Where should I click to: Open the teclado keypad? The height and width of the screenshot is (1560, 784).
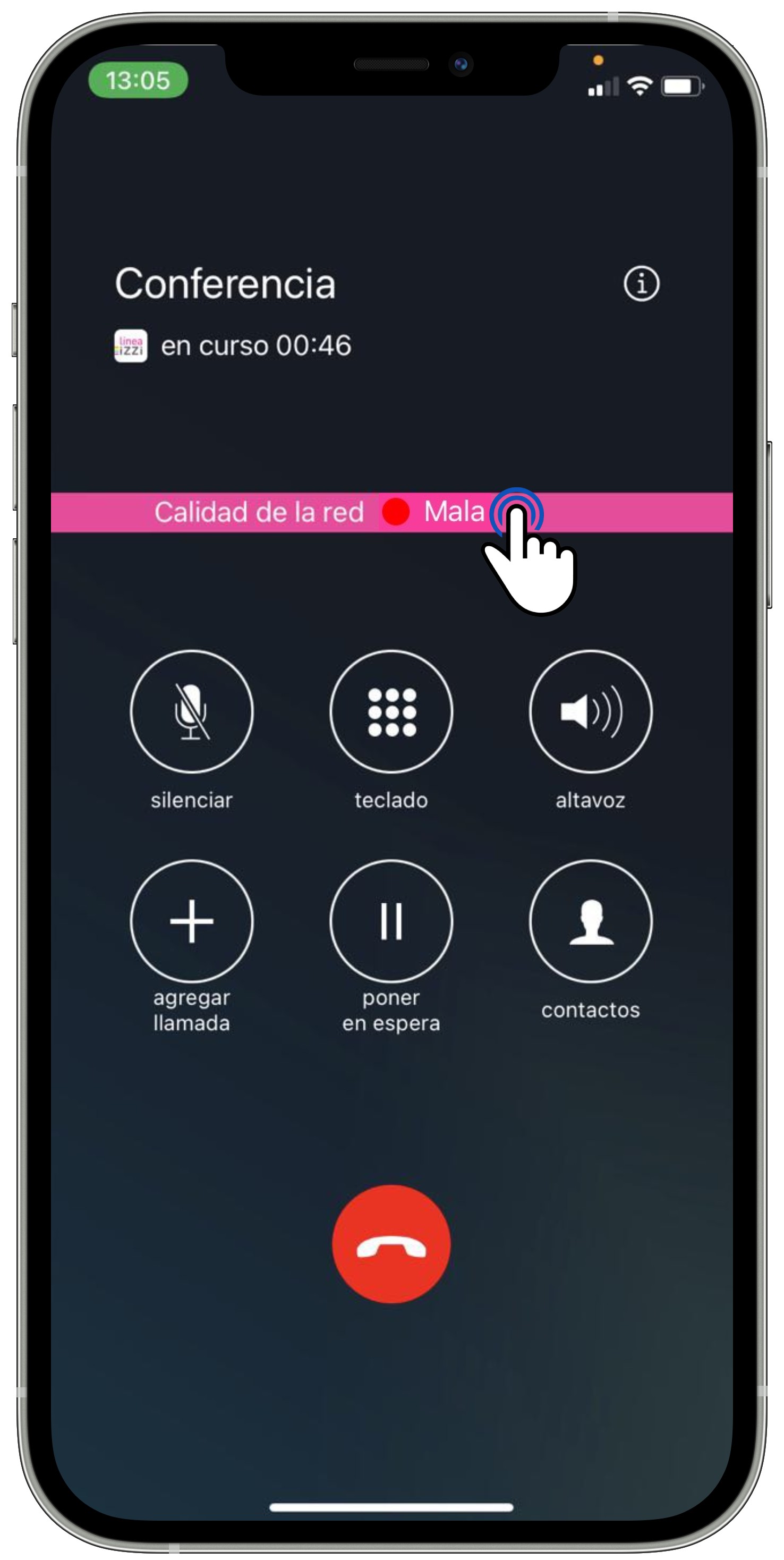click(391, 711)
